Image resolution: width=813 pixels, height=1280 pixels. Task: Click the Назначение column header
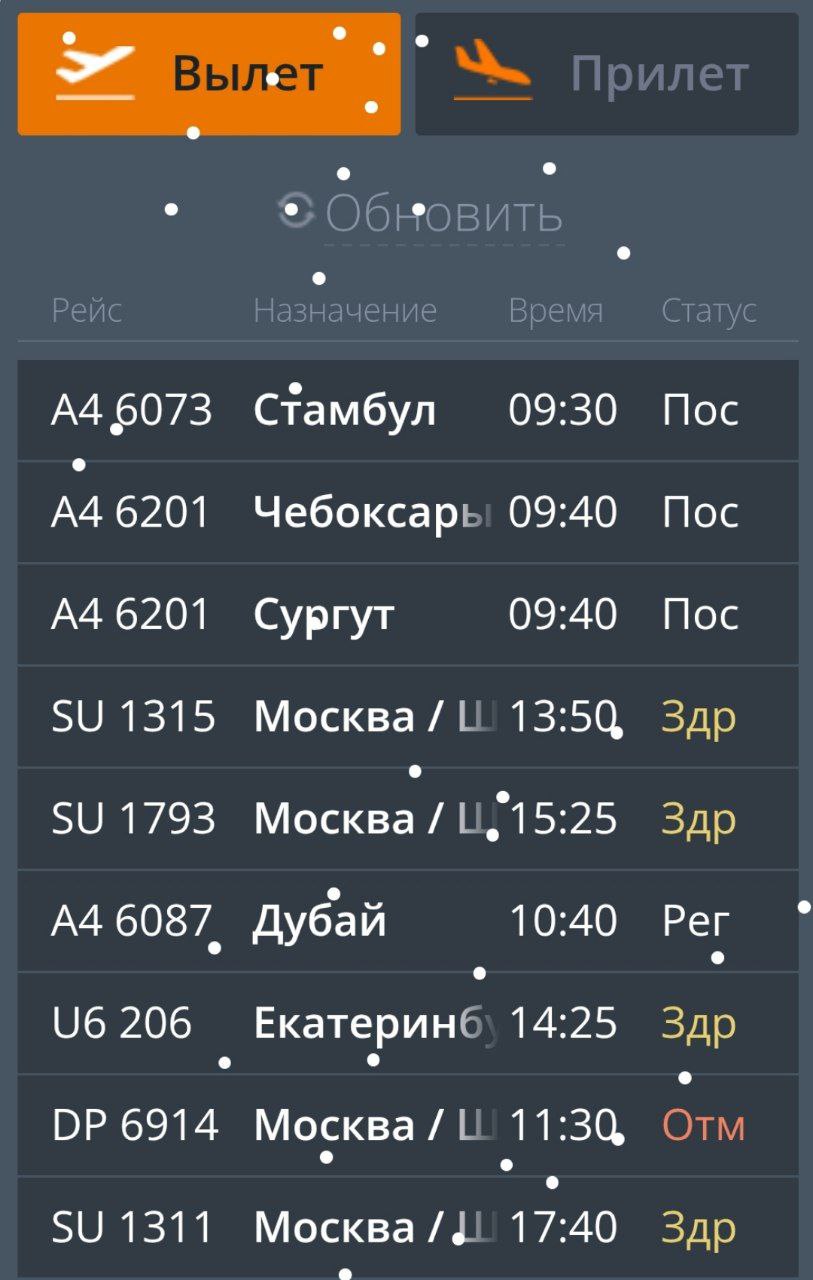[345, 310]
